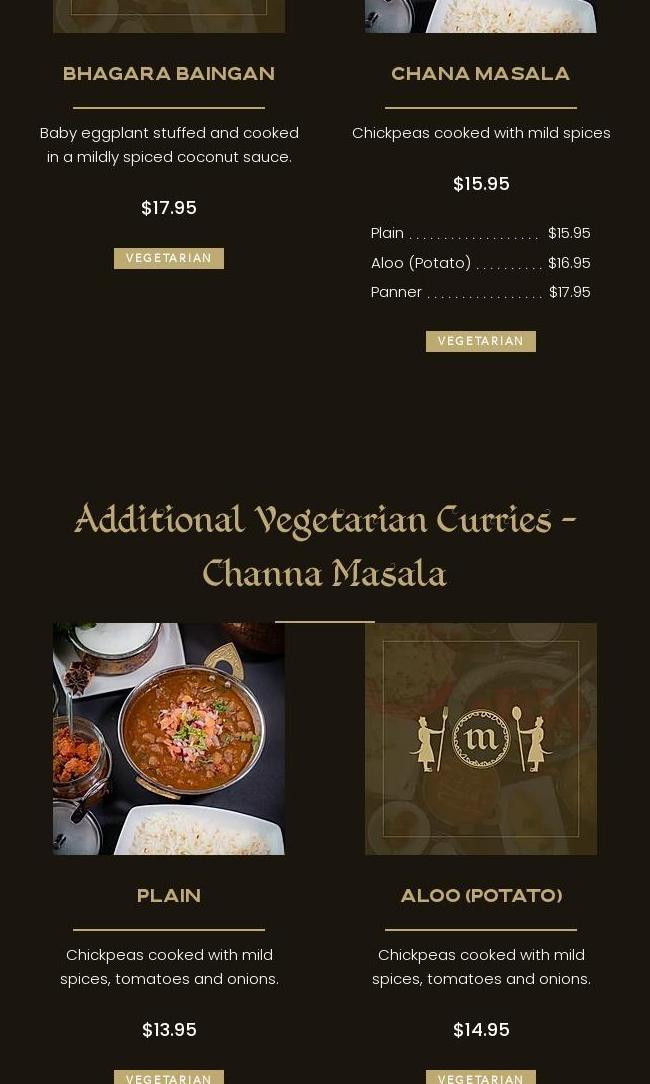
Task: Open the Bhagara Baingan menu item
Action: click(168, 74)
